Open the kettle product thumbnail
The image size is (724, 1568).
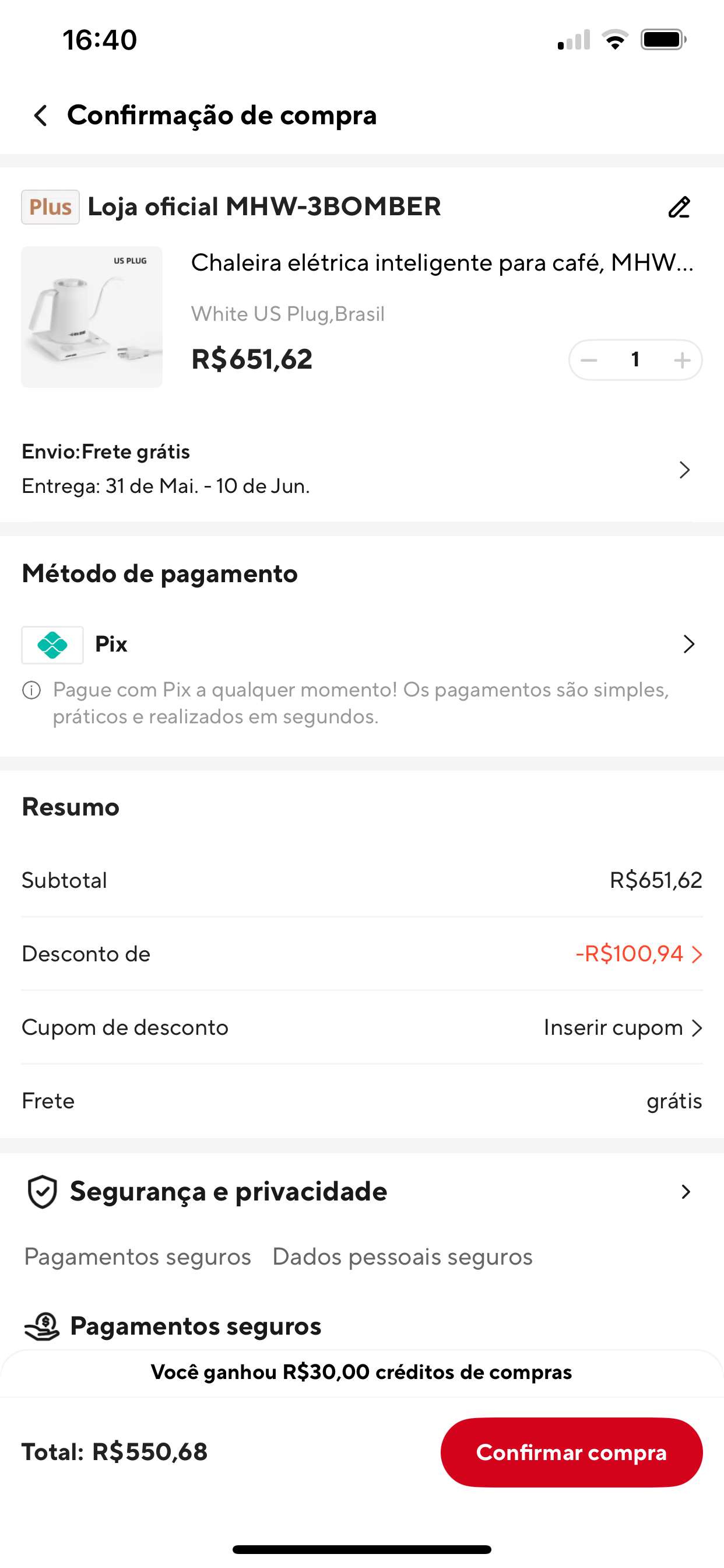[x=92, y=317]
